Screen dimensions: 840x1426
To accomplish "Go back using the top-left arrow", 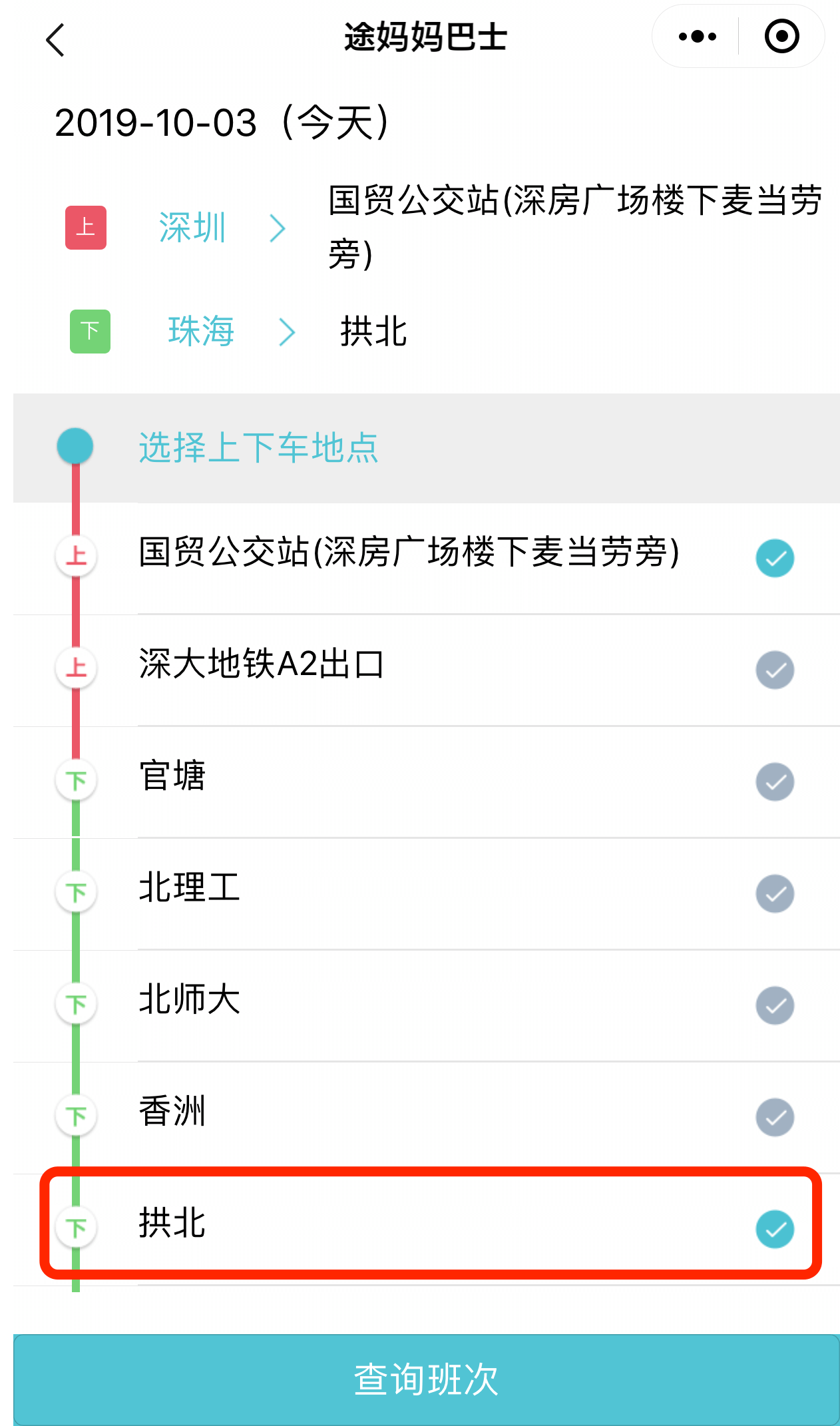I will (x=55, y=40).
